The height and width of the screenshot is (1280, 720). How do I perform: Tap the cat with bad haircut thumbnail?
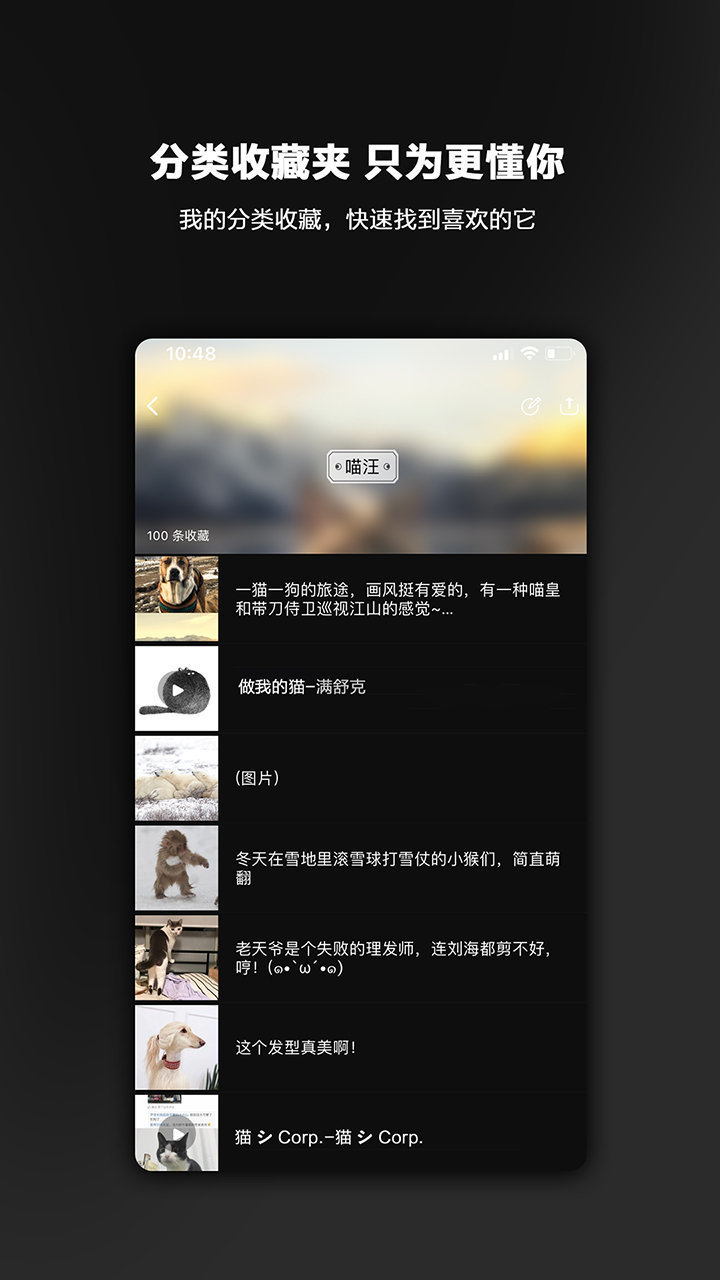[176, 957]
